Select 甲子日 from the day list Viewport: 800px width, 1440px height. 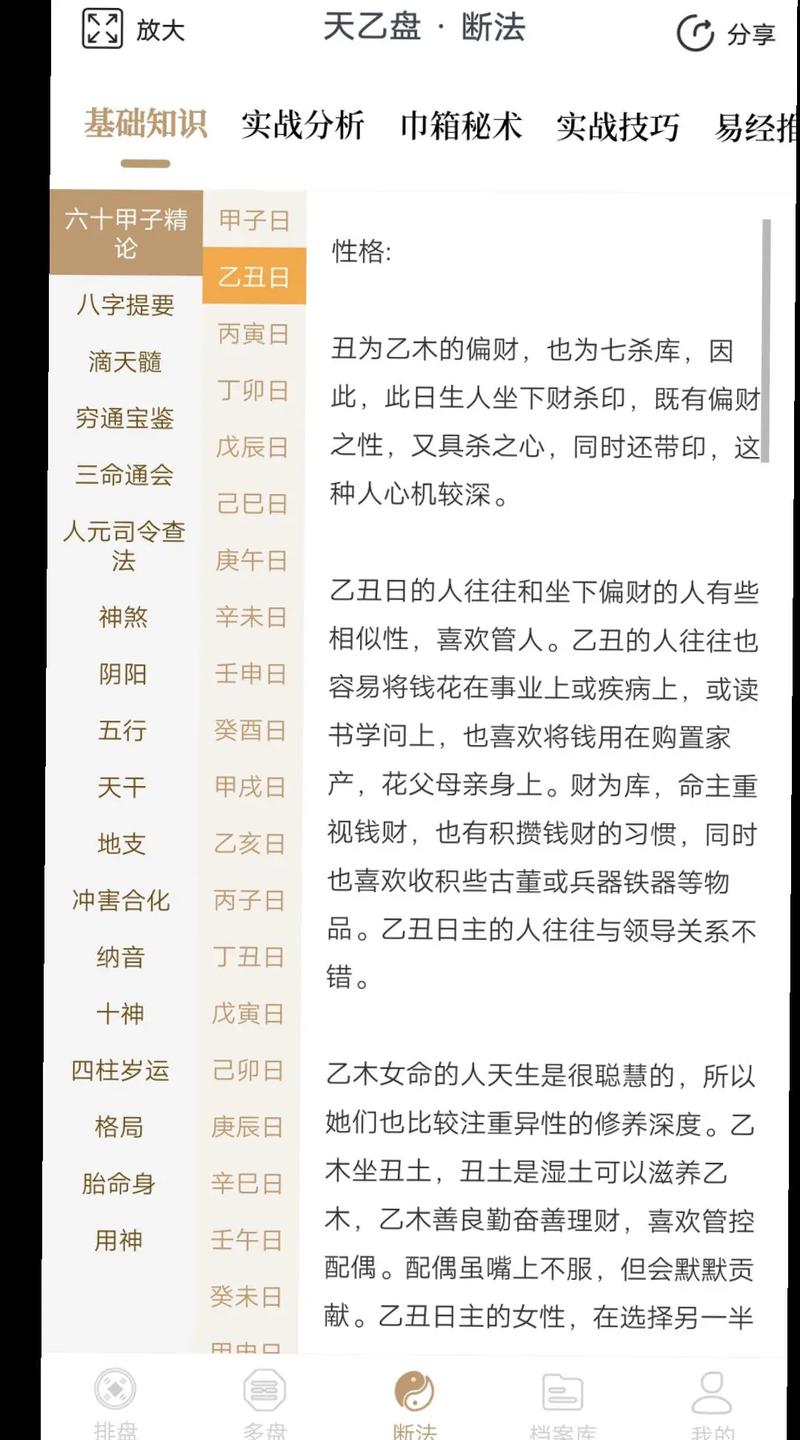click(x=254, y=220)
